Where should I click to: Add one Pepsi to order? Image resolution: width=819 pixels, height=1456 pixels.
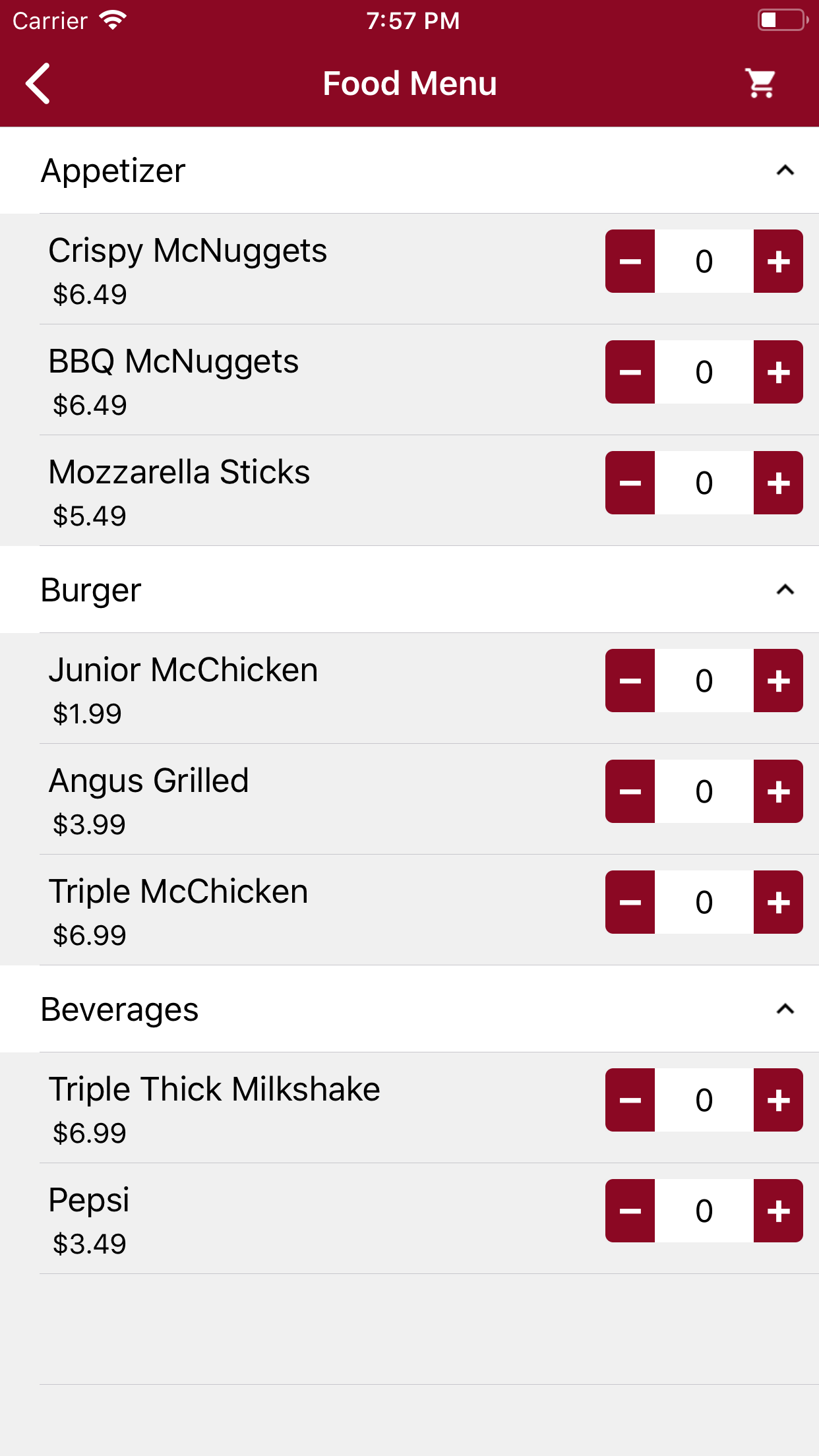click(x=778, y=1211)
